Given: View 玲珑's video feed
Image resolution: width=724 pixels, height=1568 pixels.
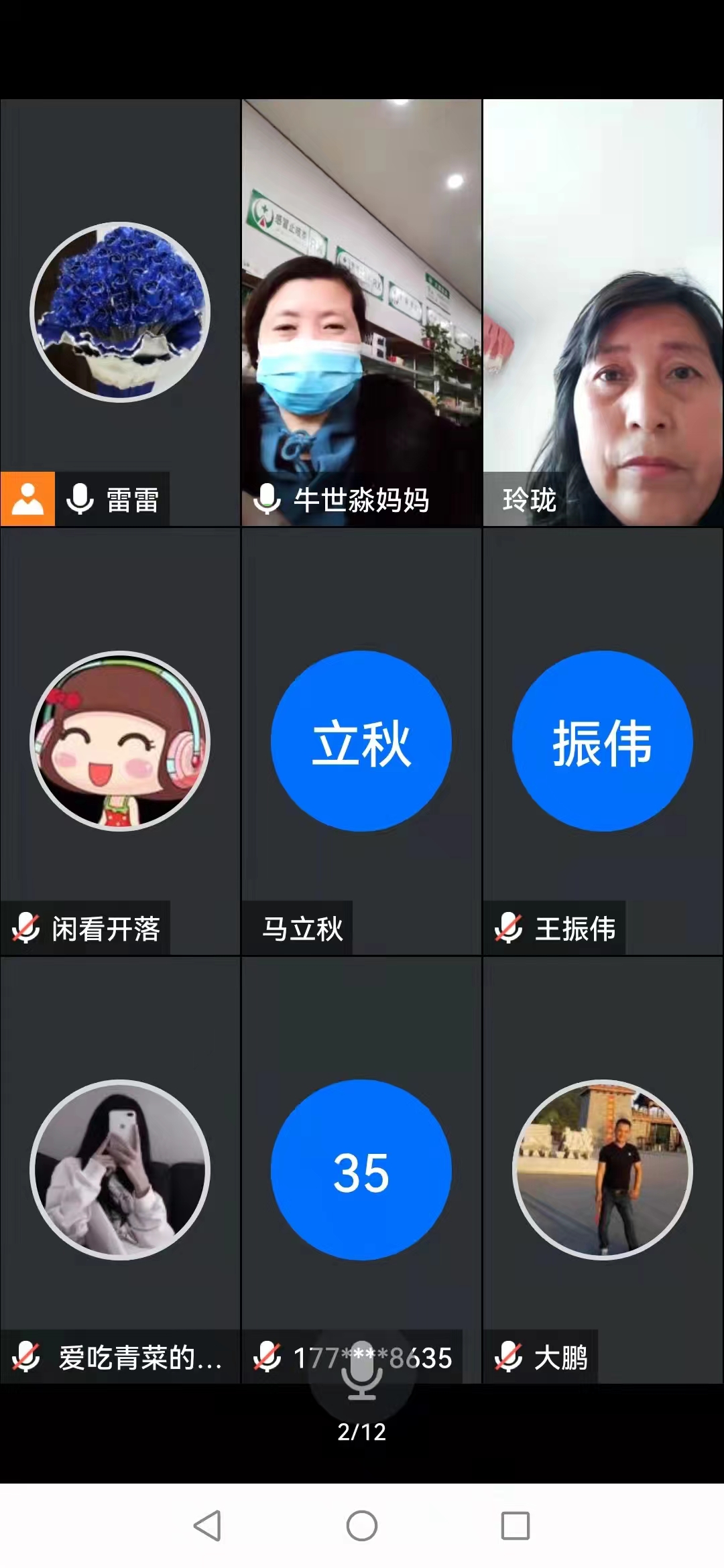Looking at the screenshot, I should point(603,312).
